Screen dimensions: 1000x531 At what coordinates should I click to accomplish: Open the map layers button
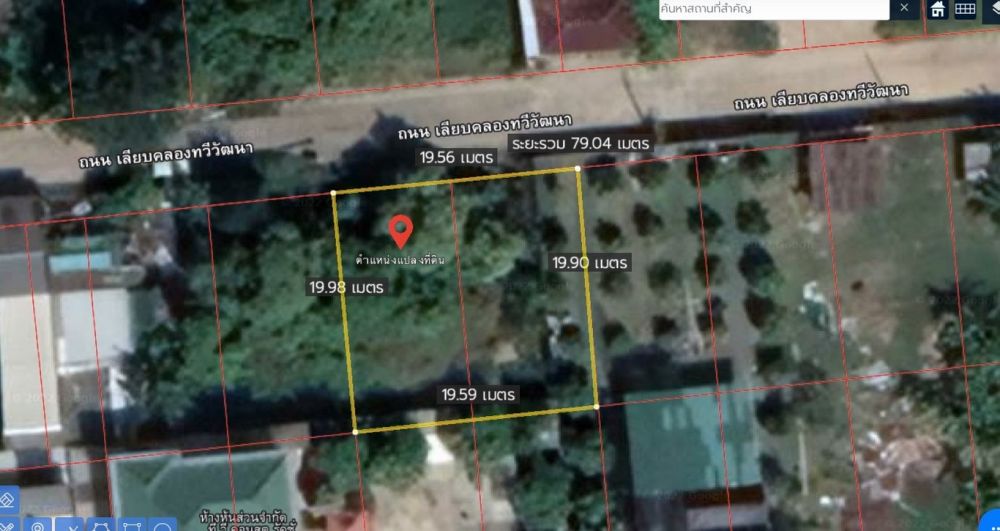click(992, 9)
